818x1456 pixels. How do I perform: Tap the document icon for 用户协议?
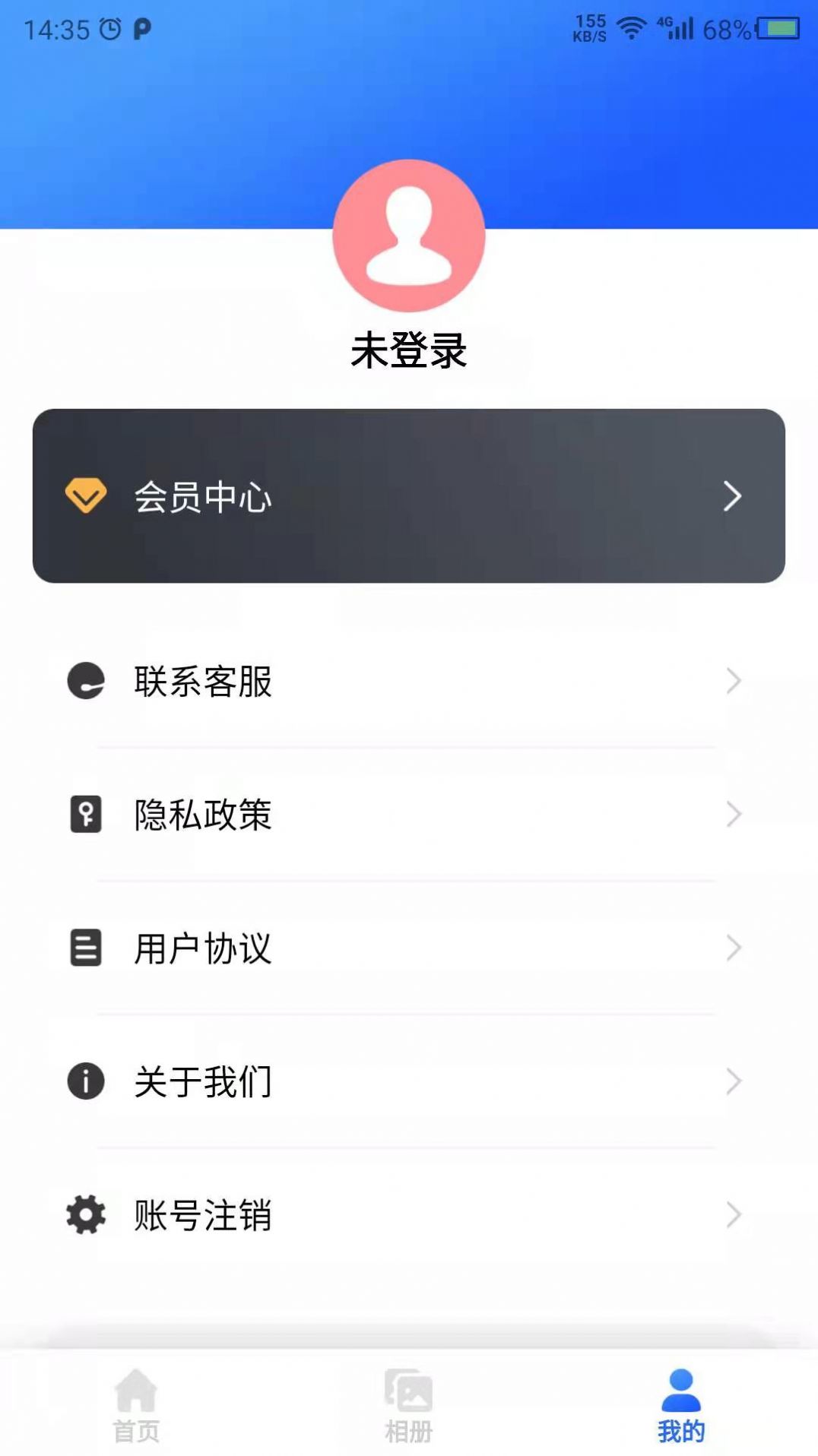(85, 948)
